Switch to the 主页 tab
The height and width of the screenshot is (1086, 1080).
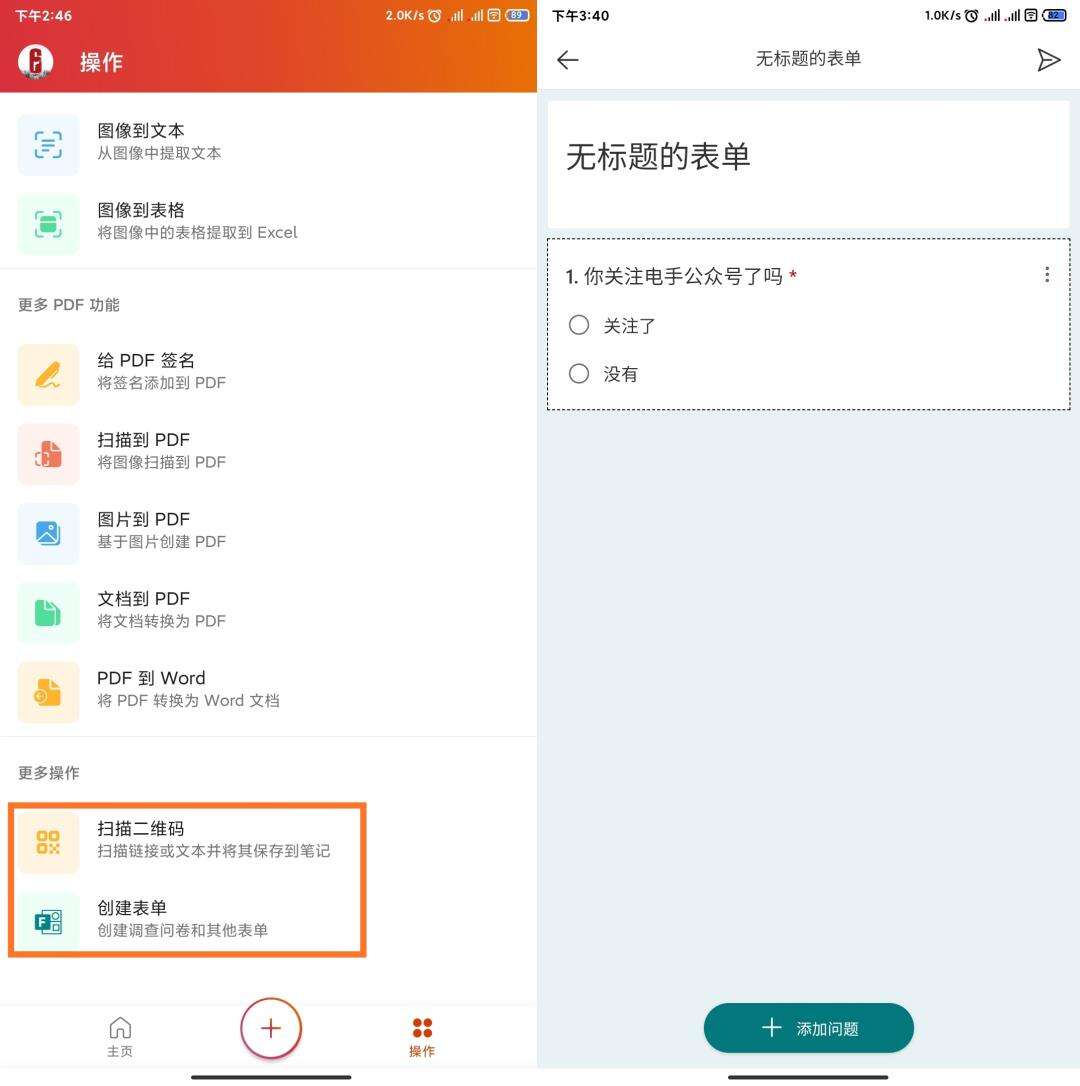(120, 1037)
